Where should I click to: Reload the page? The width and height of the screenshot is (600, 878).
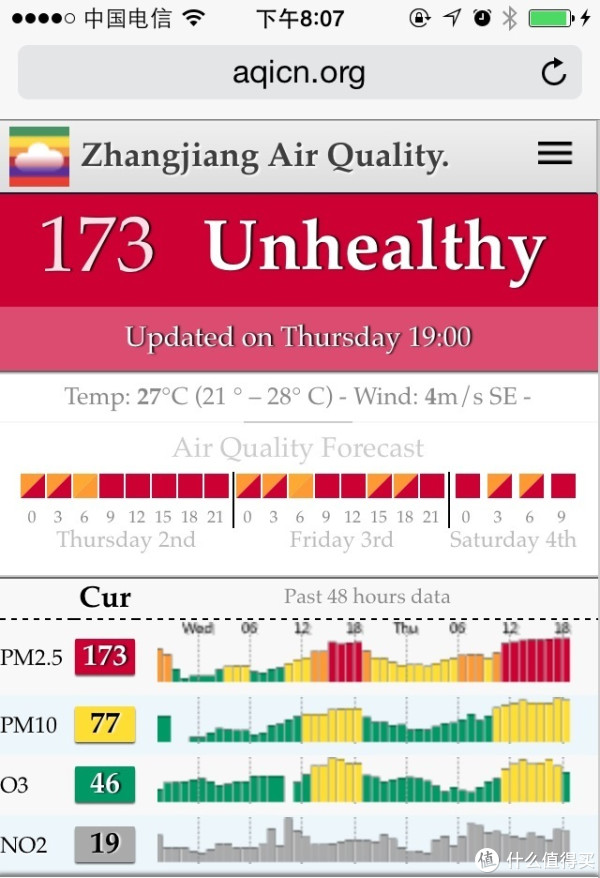pyautogui.click(x=553, y=72)
